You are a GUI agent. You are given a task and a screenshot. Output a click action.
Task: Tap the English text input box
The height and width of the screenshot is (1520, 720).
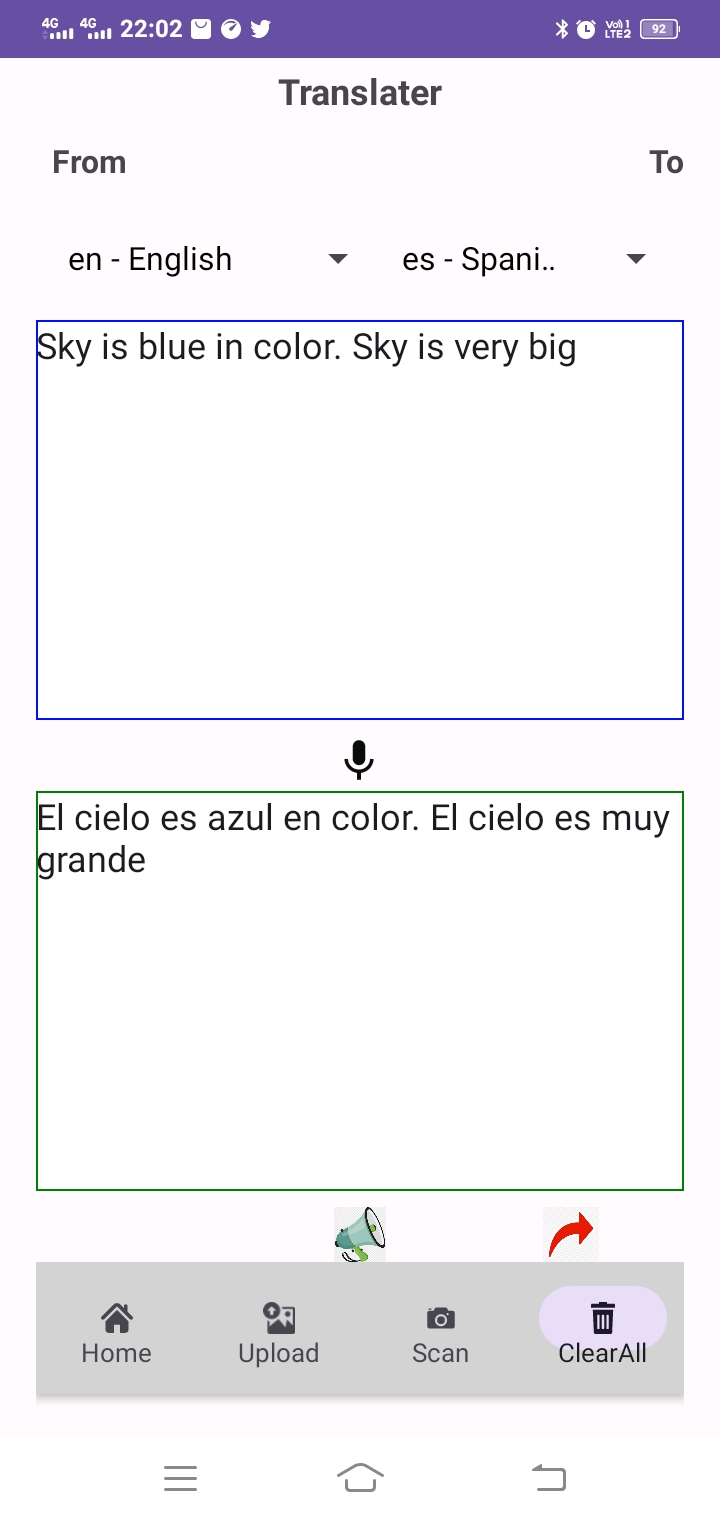[360, 520]
